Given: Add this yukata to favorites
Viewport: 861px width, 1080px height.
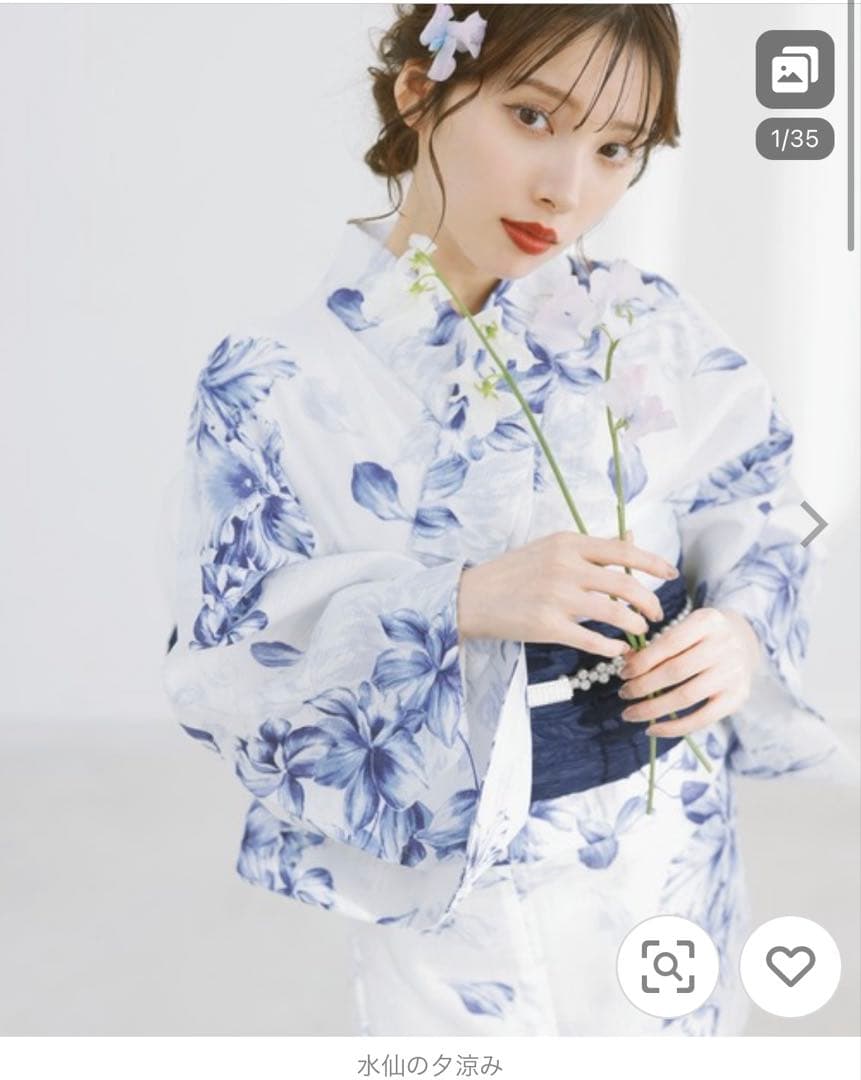Looking at the screenshot, I should pyautogui.click(x=790, y=966).
